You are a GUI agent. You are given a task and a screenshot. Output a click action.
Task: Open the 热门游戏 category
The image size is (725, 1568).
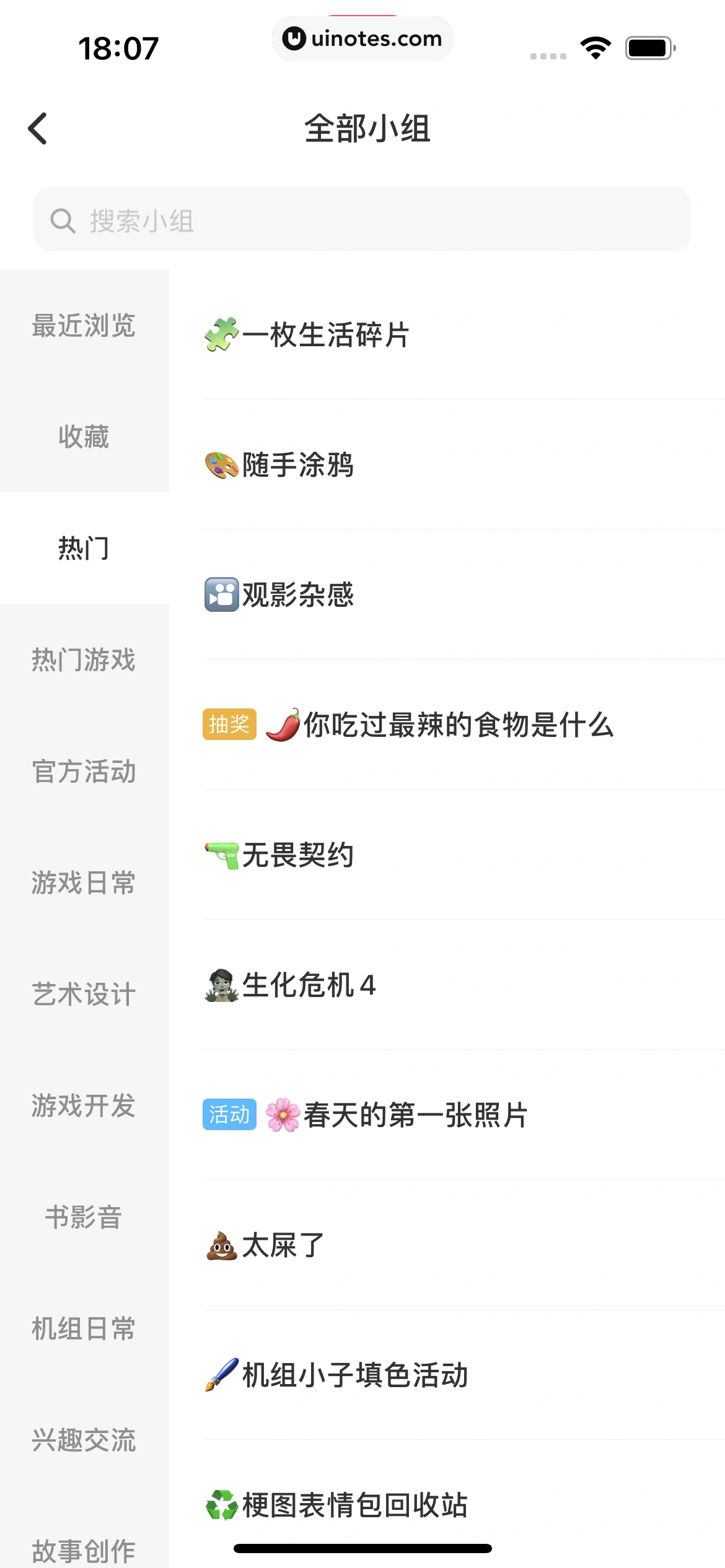tap(84, 661)
